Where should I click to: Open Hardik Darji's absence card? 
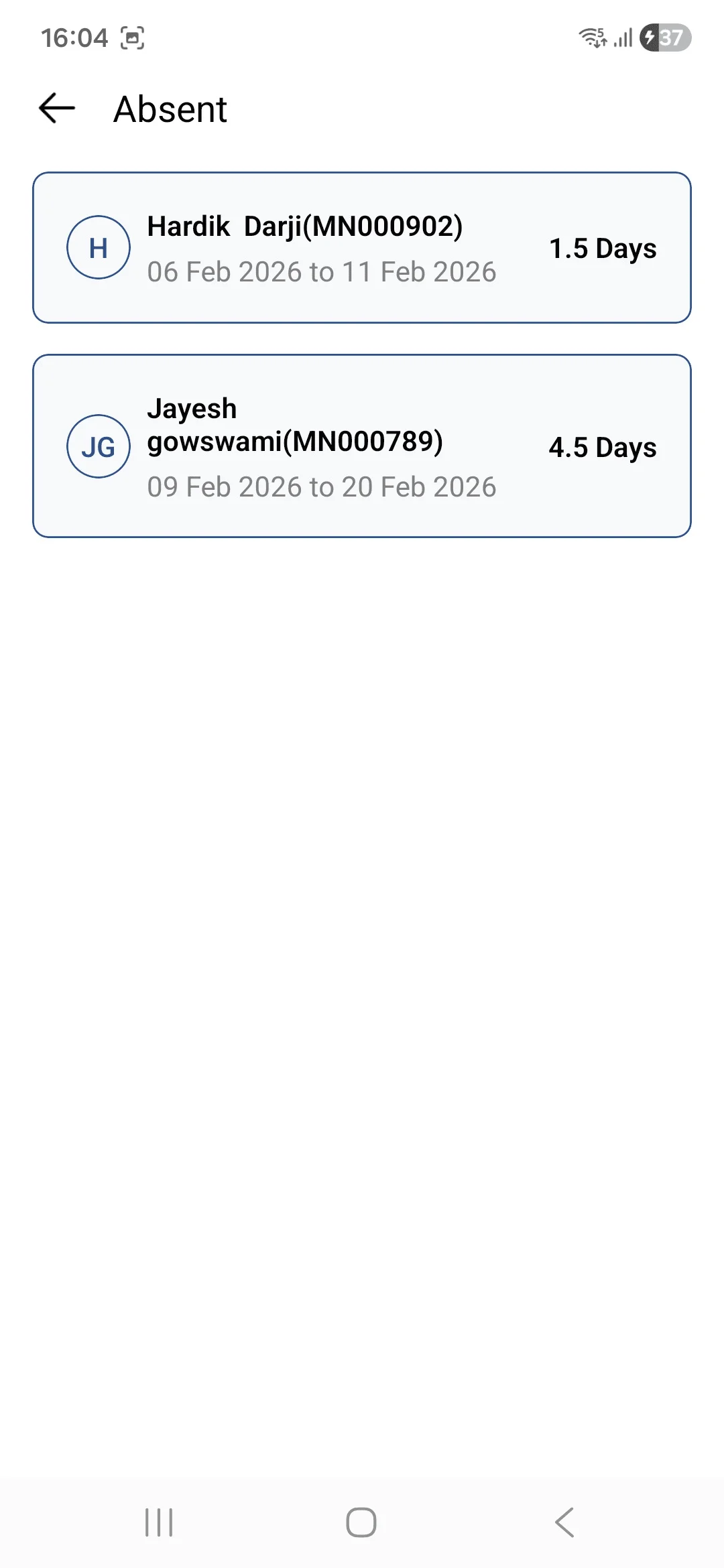coord(362,248)
